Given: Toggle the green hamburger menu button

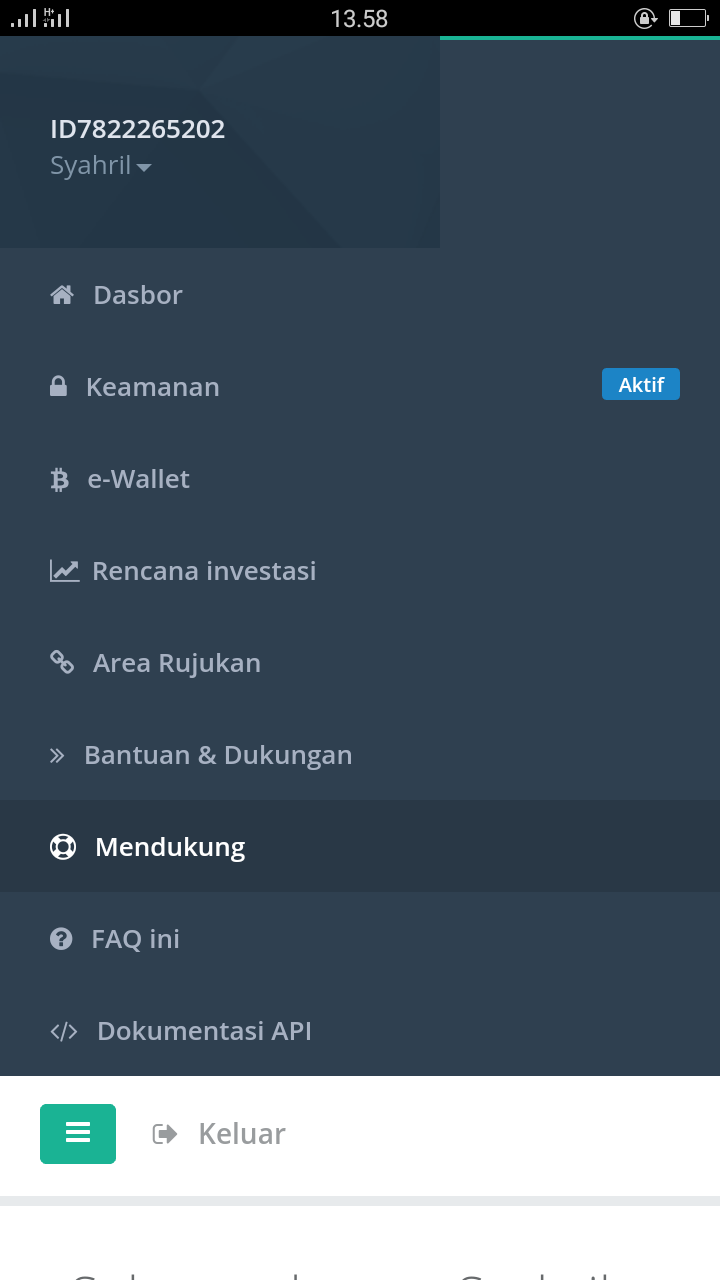Looking at the screenshot, I should 78,1133.
